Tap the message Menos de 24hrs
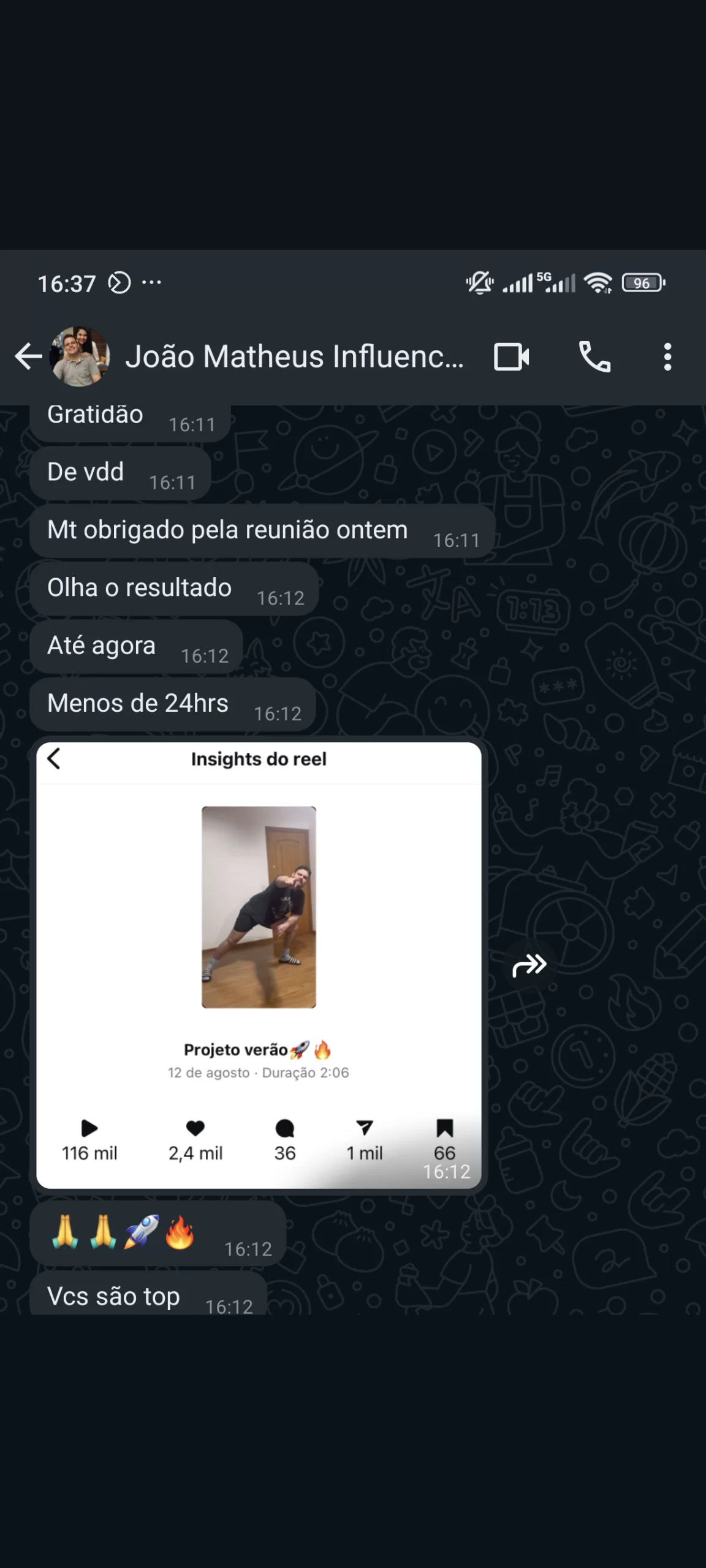This screenshot has width=706, height=1568. coord(140,704)
